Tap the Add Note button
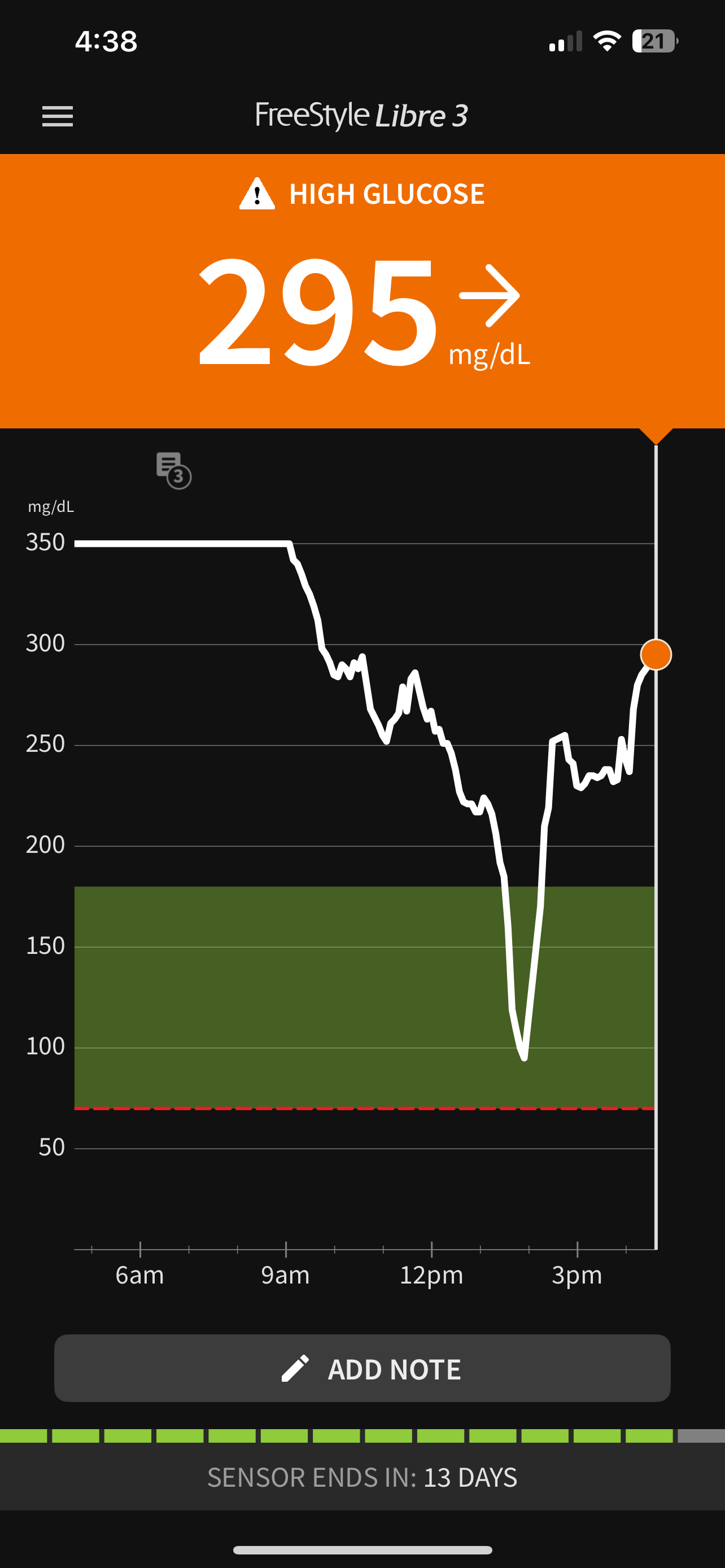The height and width of the screenshot is (1568, 725). pyautogui.click(x=362, y=1368)
